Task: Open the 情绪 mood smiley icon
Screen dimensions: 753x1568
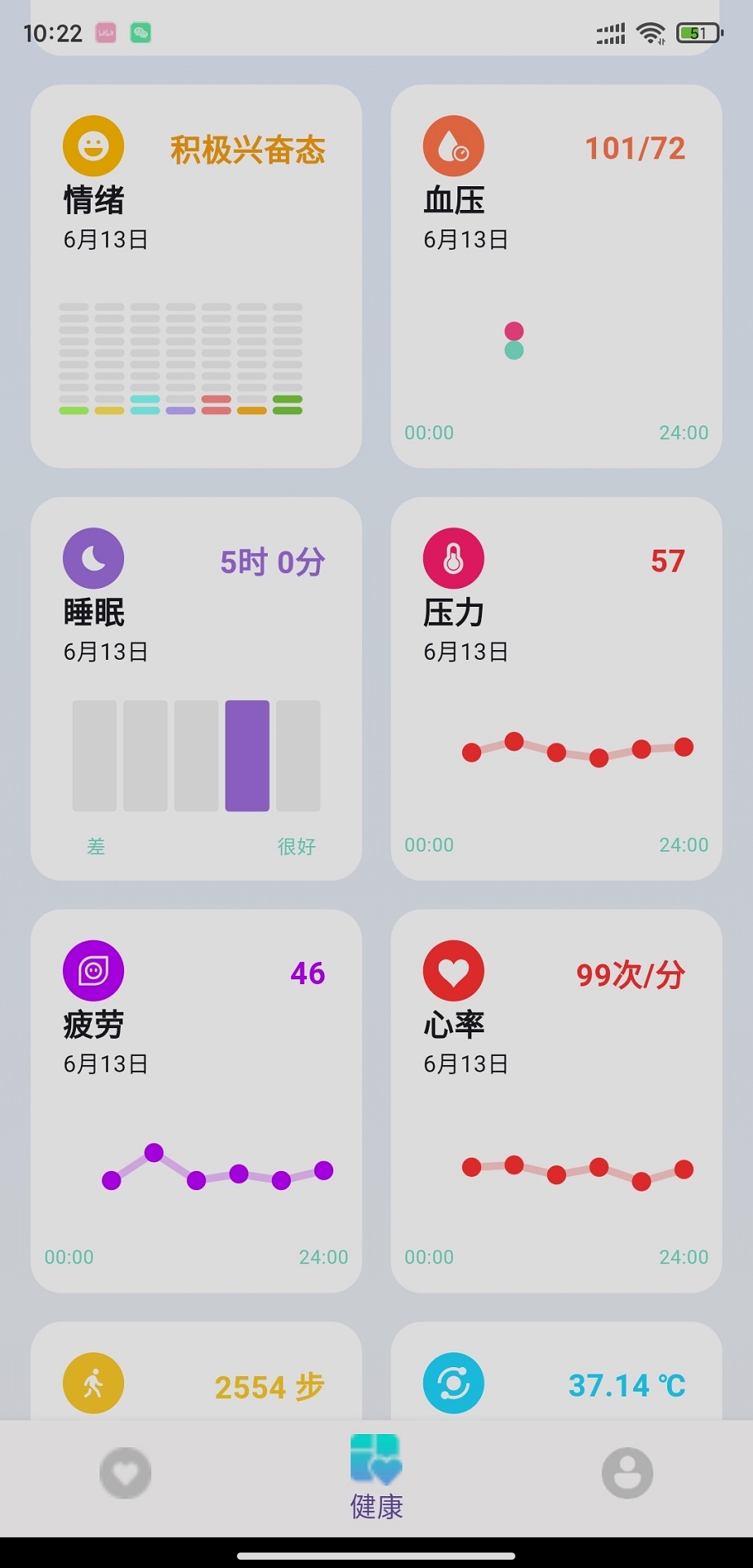Action: tap(92, 144)
